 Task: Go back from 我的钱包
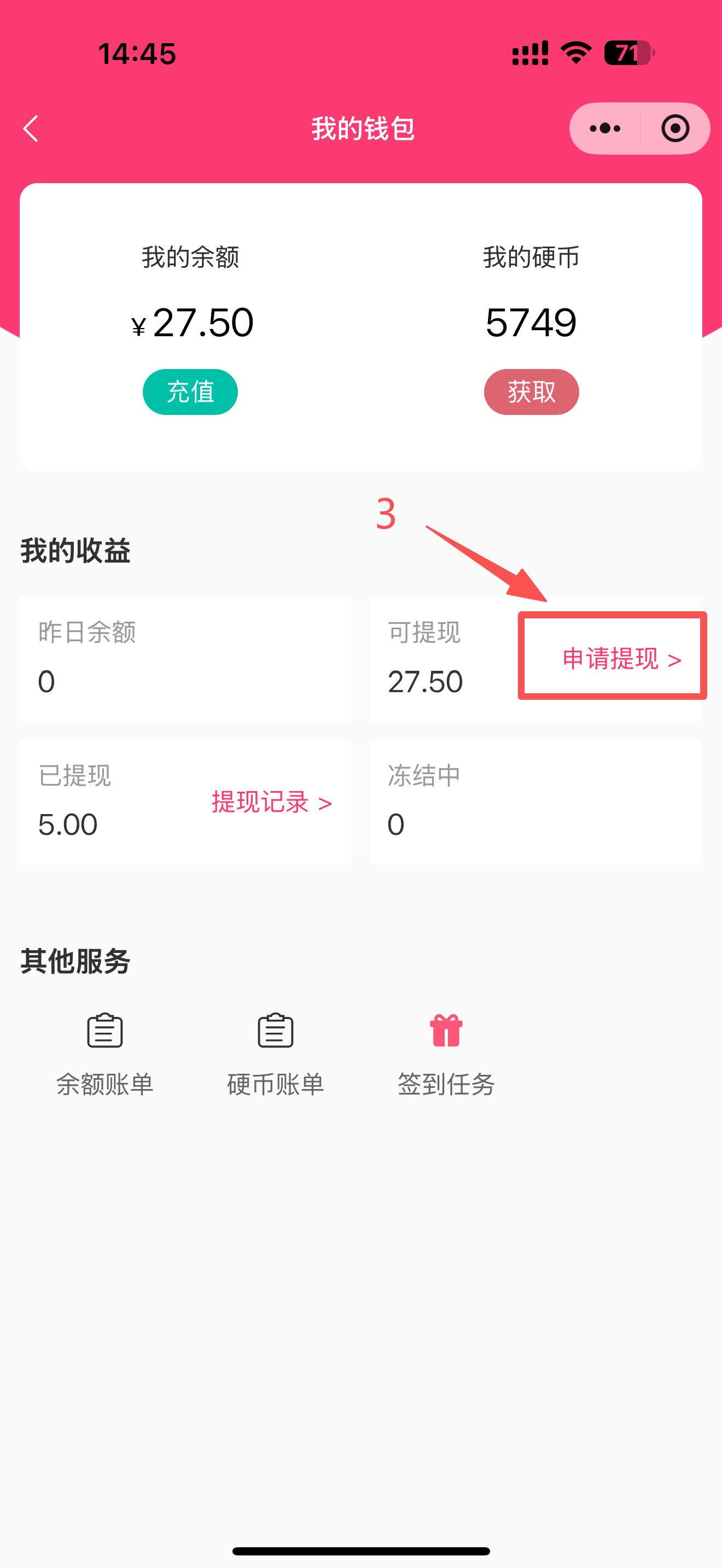pos(31,128)
